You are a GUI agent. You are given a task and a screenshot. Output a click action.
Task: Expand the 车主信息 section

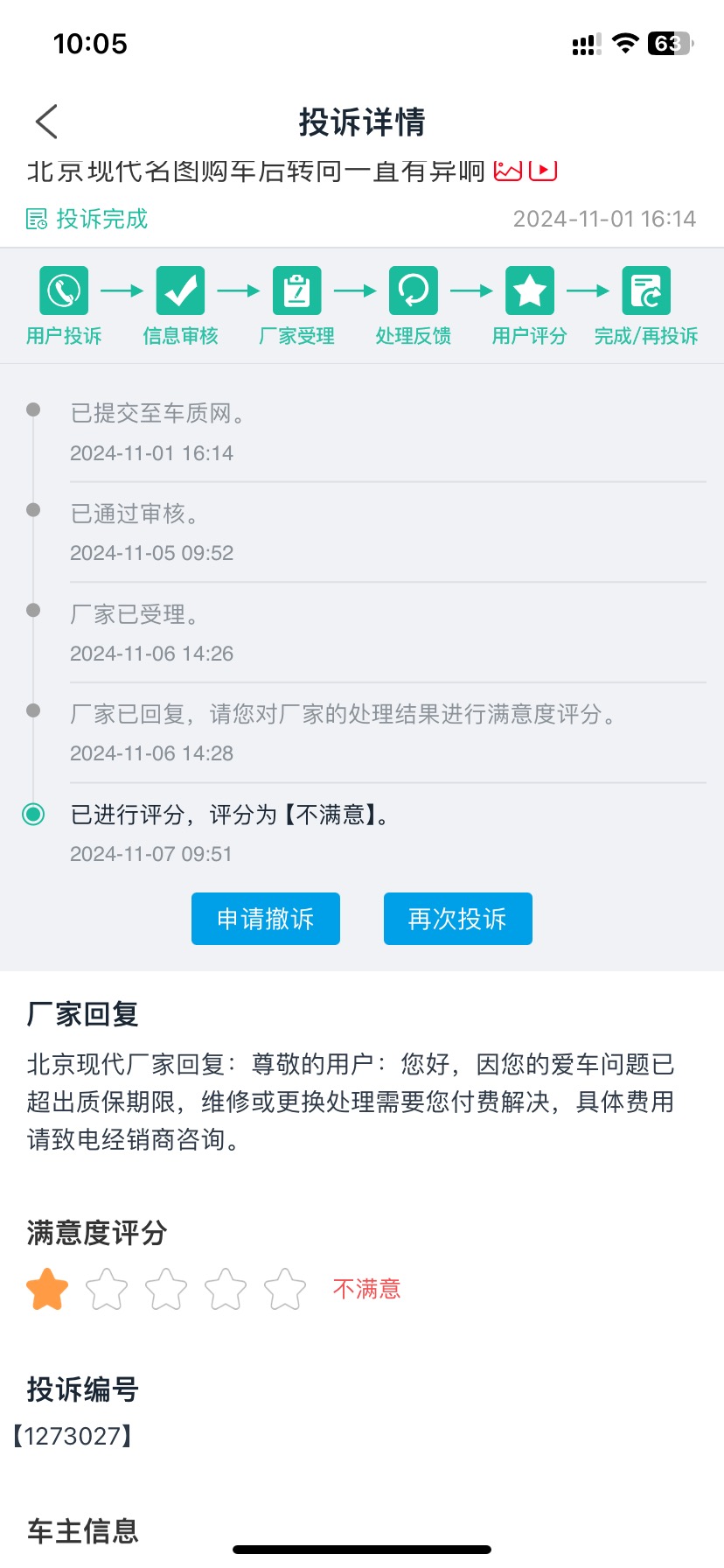pyautogui.click(x=81, y=1529)
